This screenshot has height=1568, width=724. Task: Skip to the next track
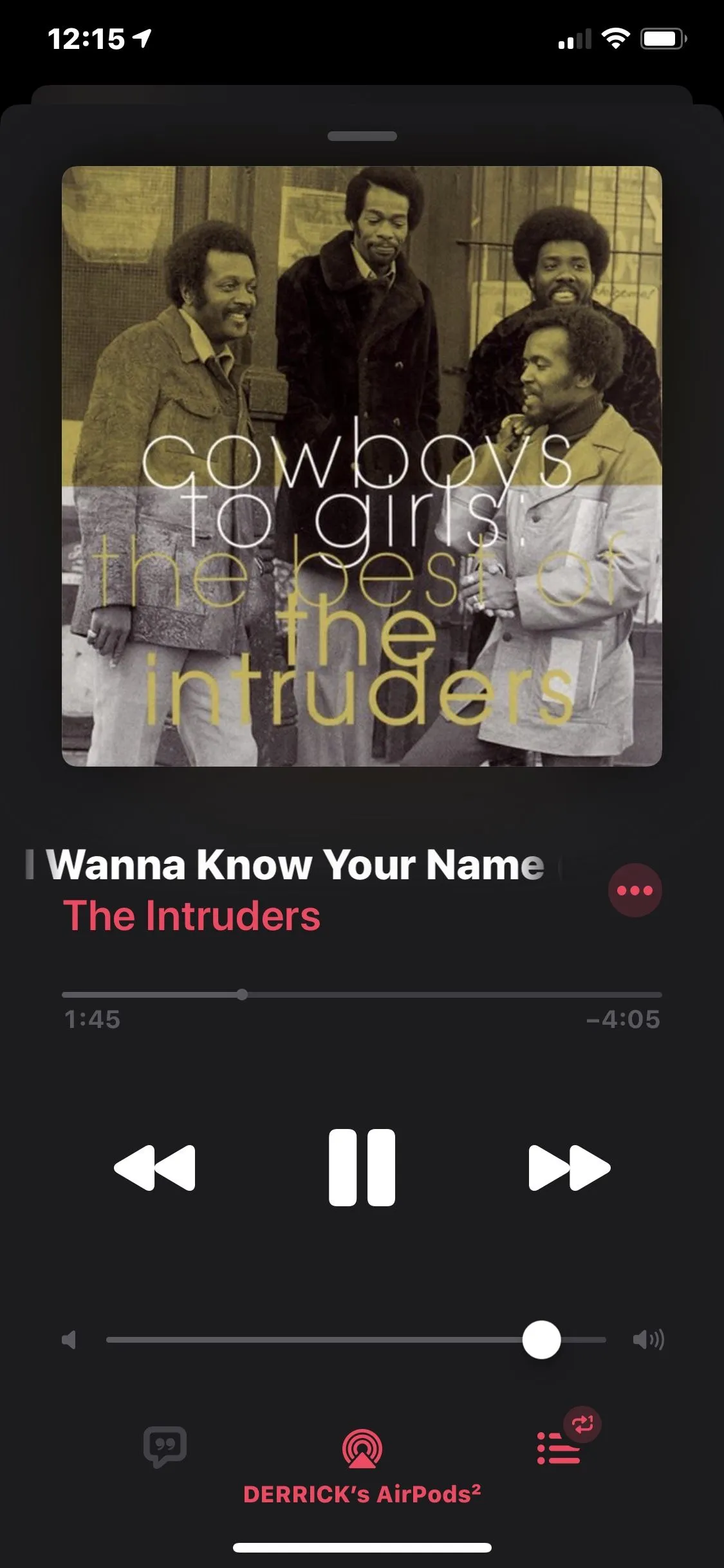click(569, 1167)
